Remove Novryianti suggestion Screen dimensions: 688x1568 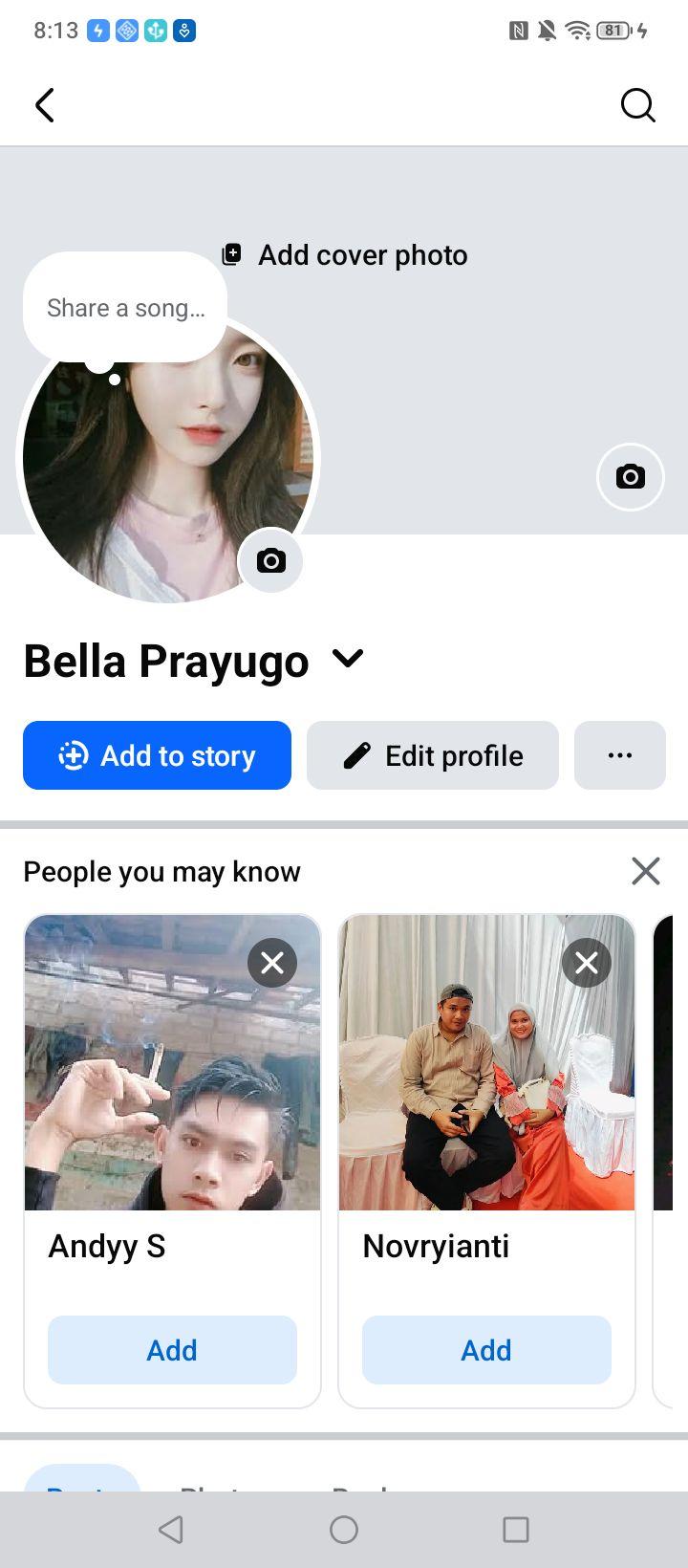tap(587, 963)
